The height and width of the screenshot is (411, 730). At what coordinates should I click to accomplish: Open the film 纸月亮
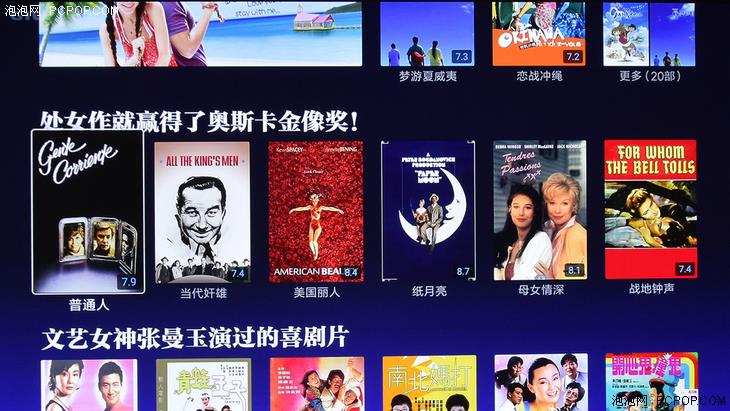click(428, 210)
